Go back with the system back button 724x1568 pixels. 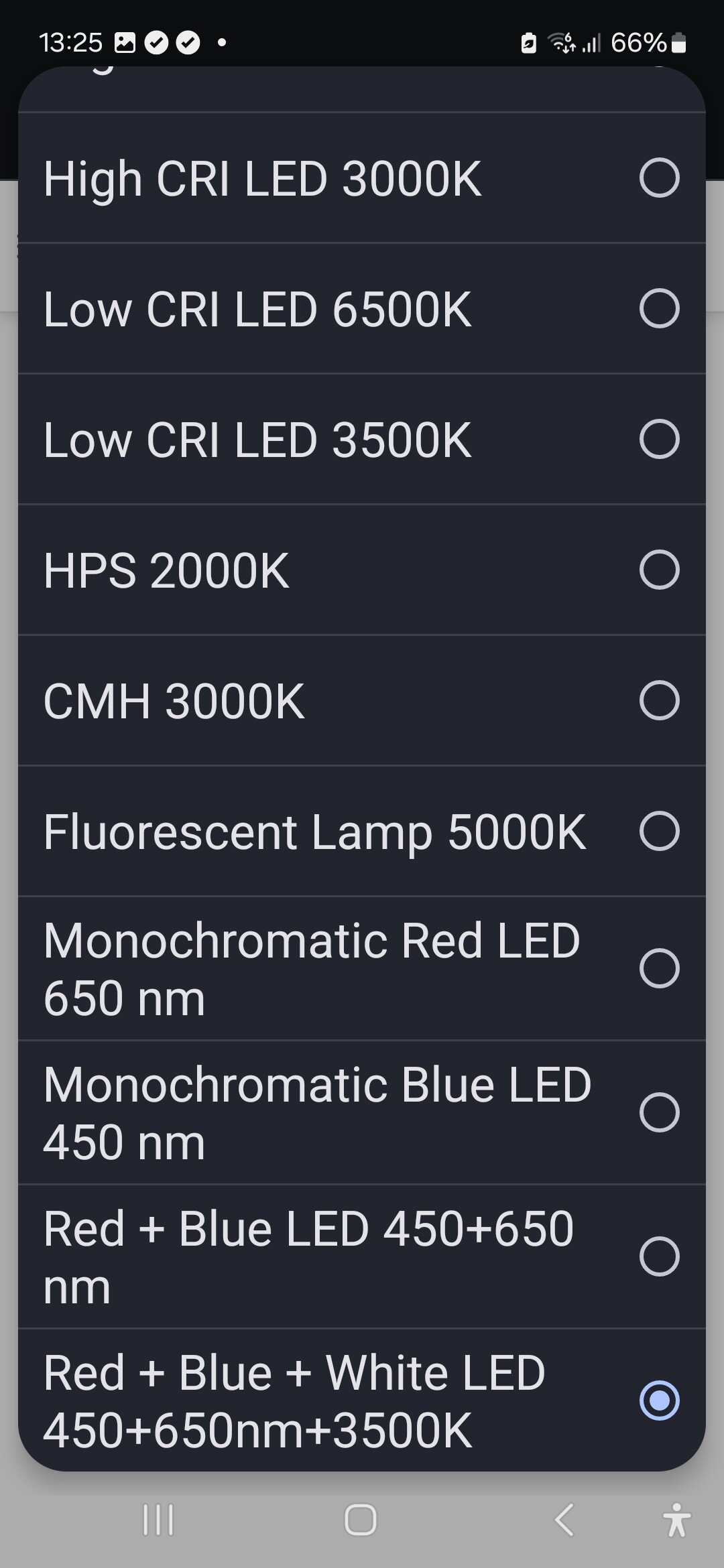(x=564, y=1519)
